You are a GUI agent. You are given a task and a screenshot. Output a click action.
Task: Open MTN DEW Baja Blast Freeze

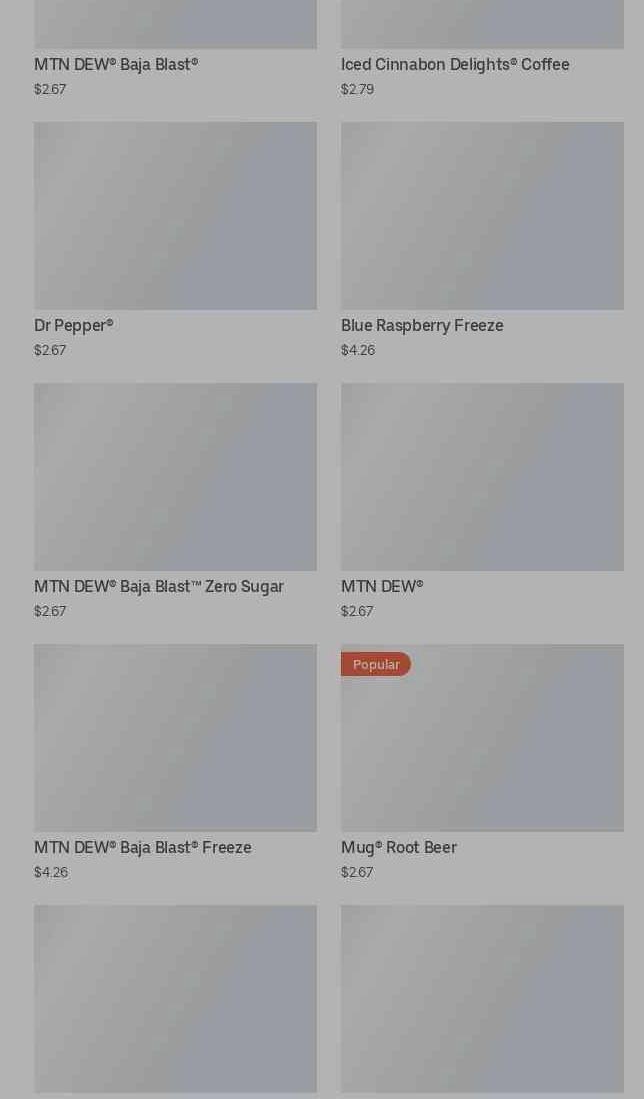pos(175,763)
